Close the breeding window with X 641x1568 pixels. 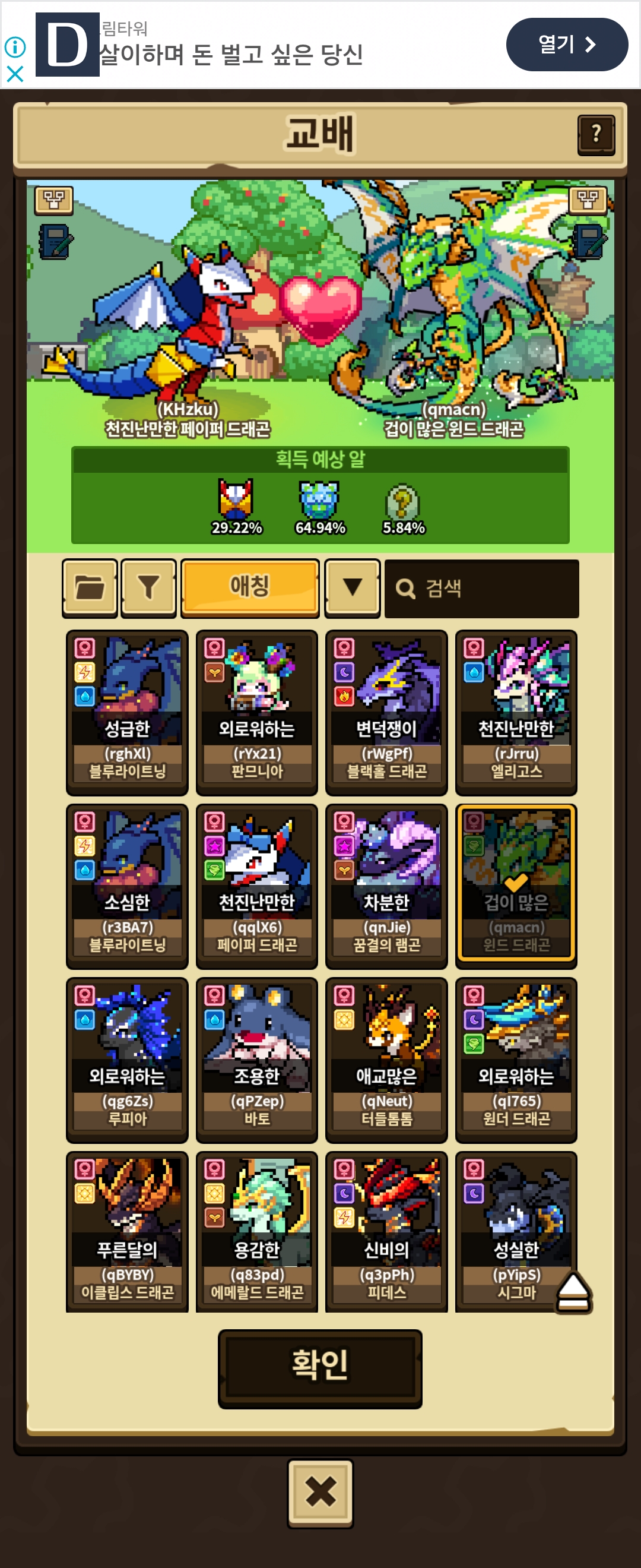(x=320, y=1493)
